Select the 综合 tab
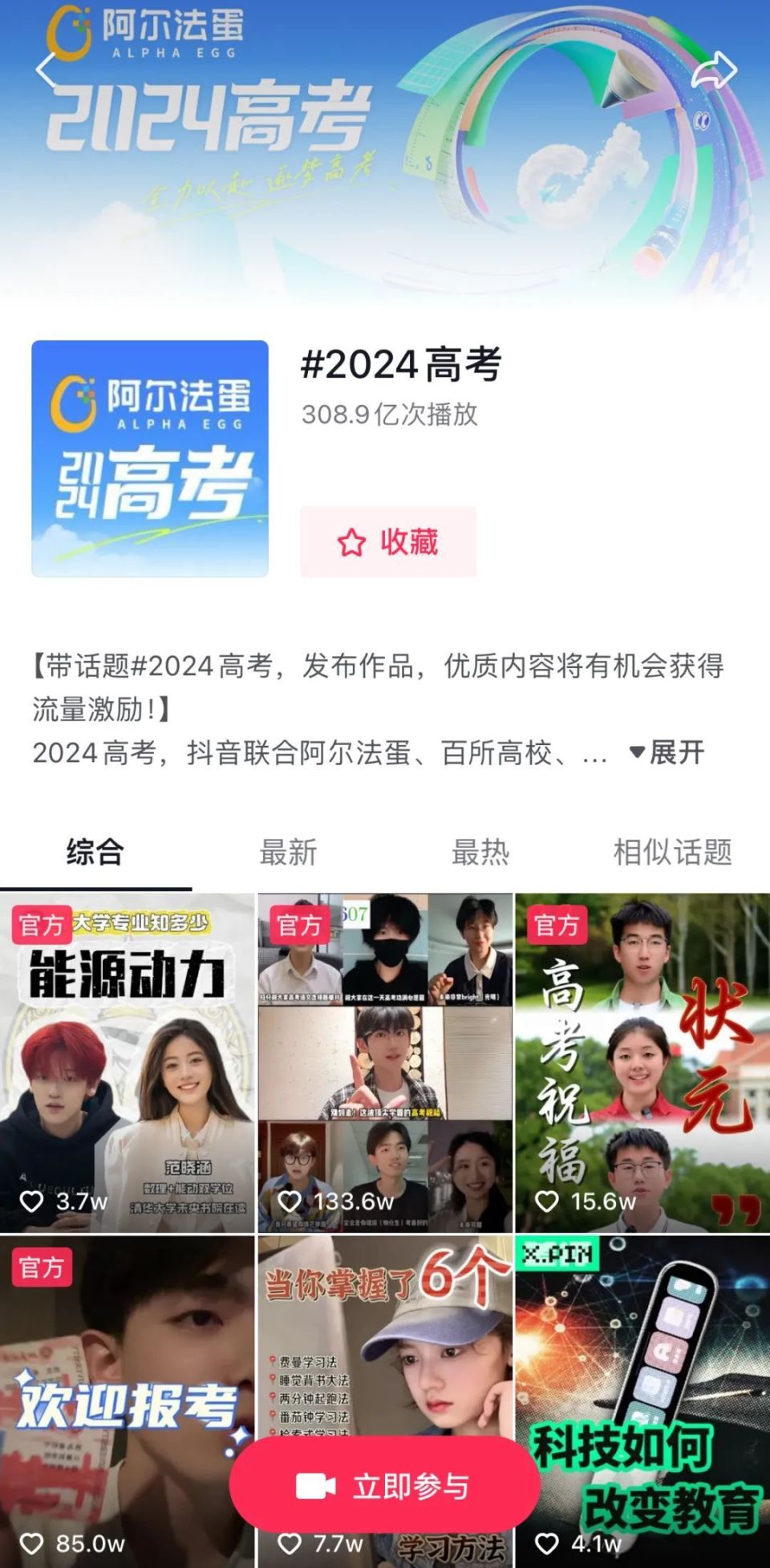 (95, 852)
